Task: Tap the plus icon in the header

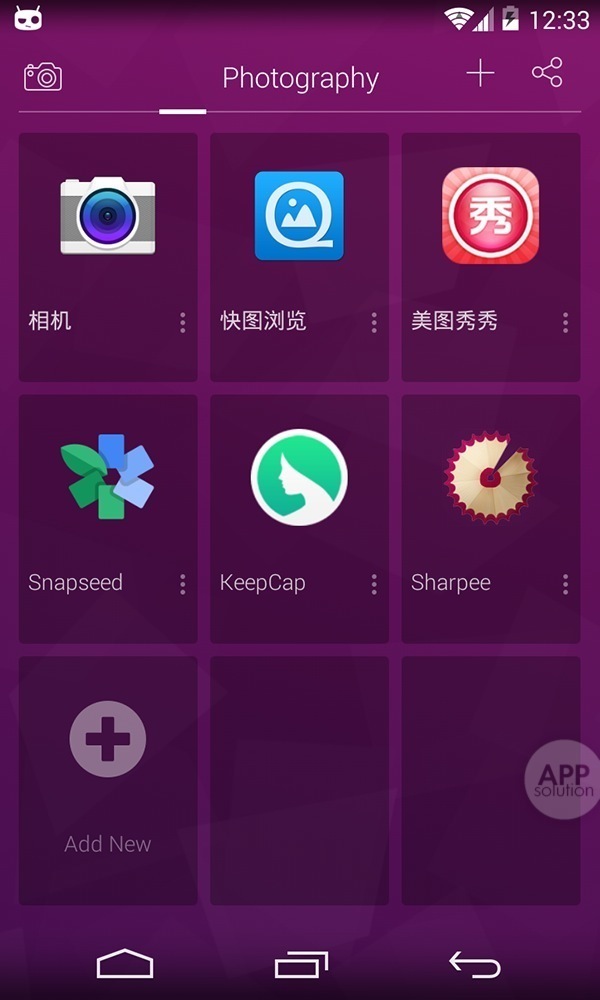Action: click(480, 73)
